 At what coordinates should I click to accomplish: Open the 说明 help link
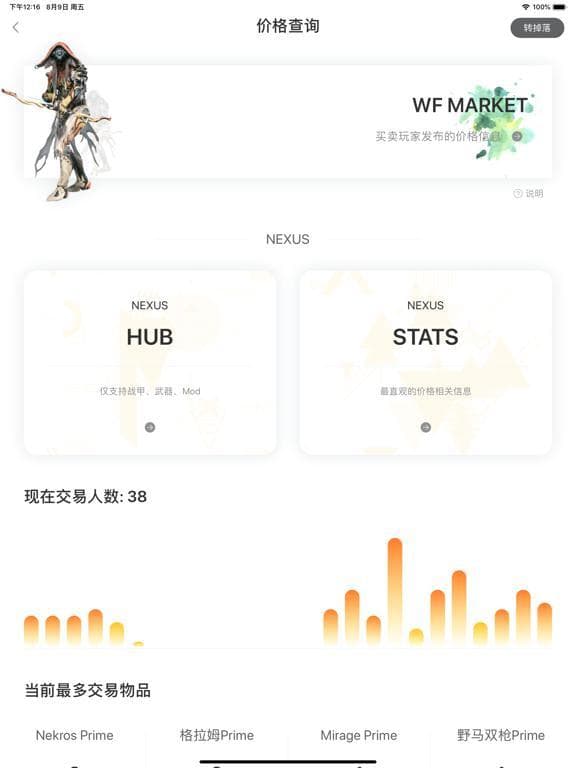pos(528,193)
